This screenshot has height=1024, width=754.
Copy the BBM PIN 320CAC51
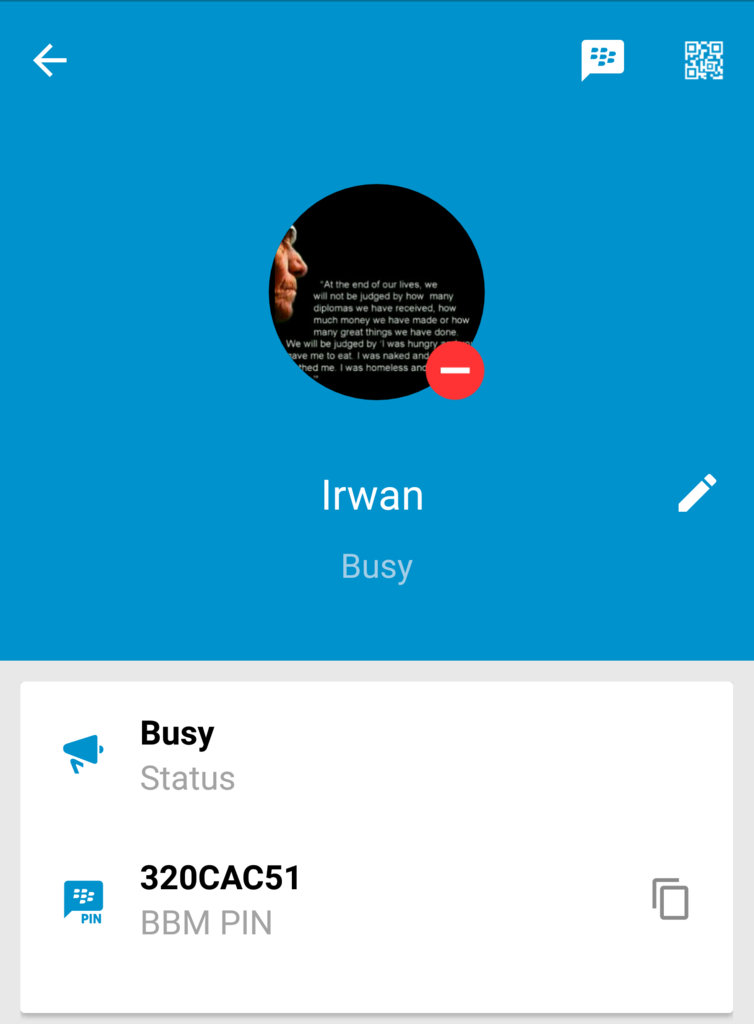[x=670, y=899]
